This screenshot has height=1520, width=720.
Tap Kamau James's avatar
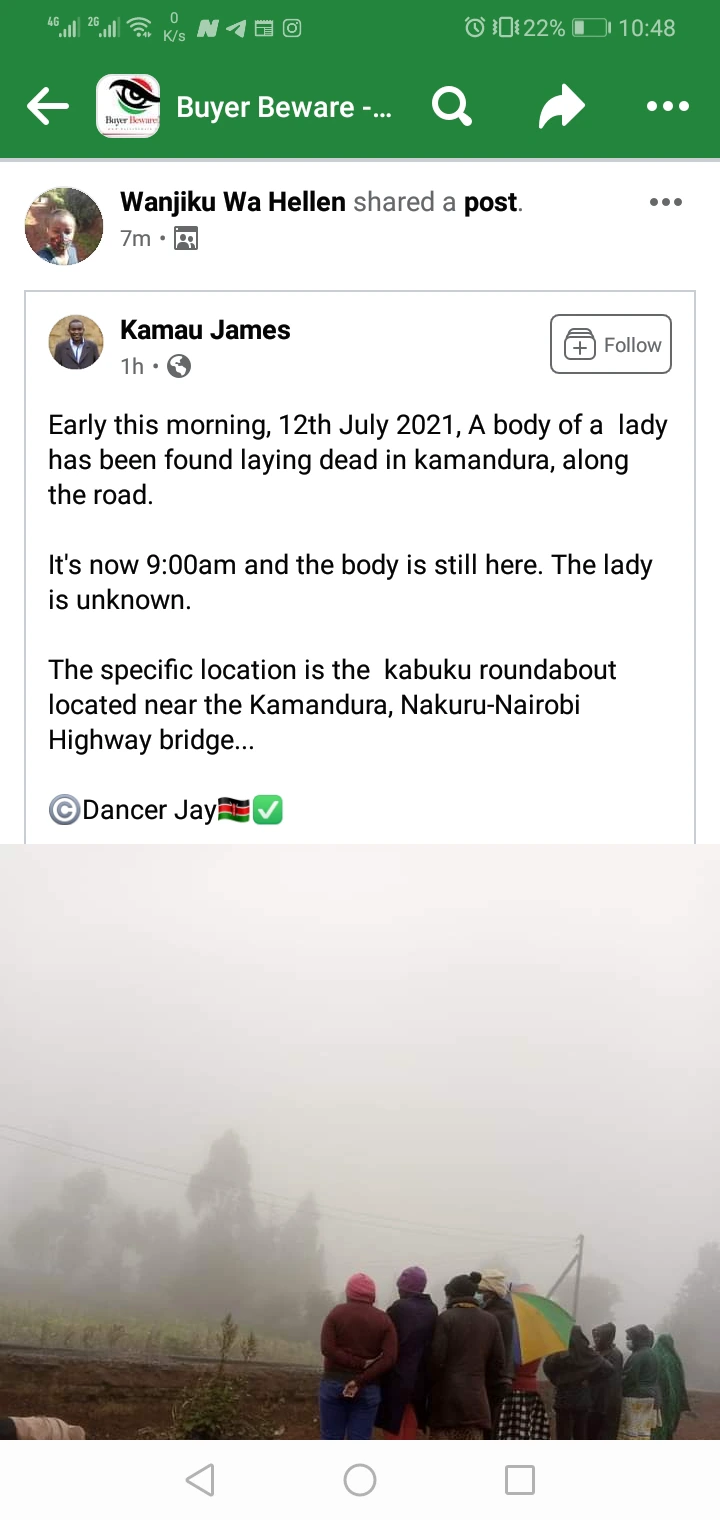(x=76, y=343)
